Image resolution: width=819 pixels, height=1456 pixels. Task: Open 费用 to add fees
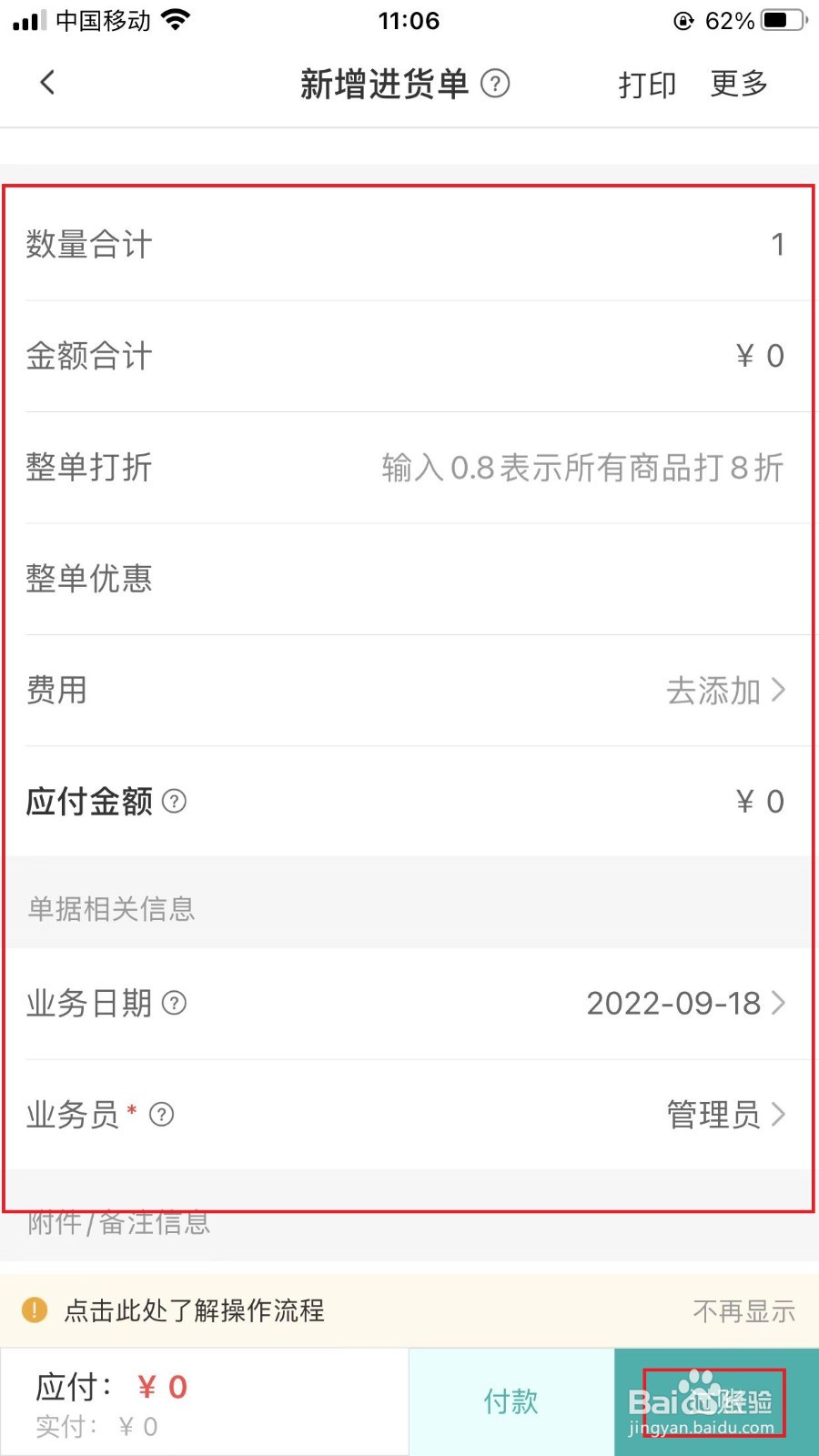coord(409,691)
